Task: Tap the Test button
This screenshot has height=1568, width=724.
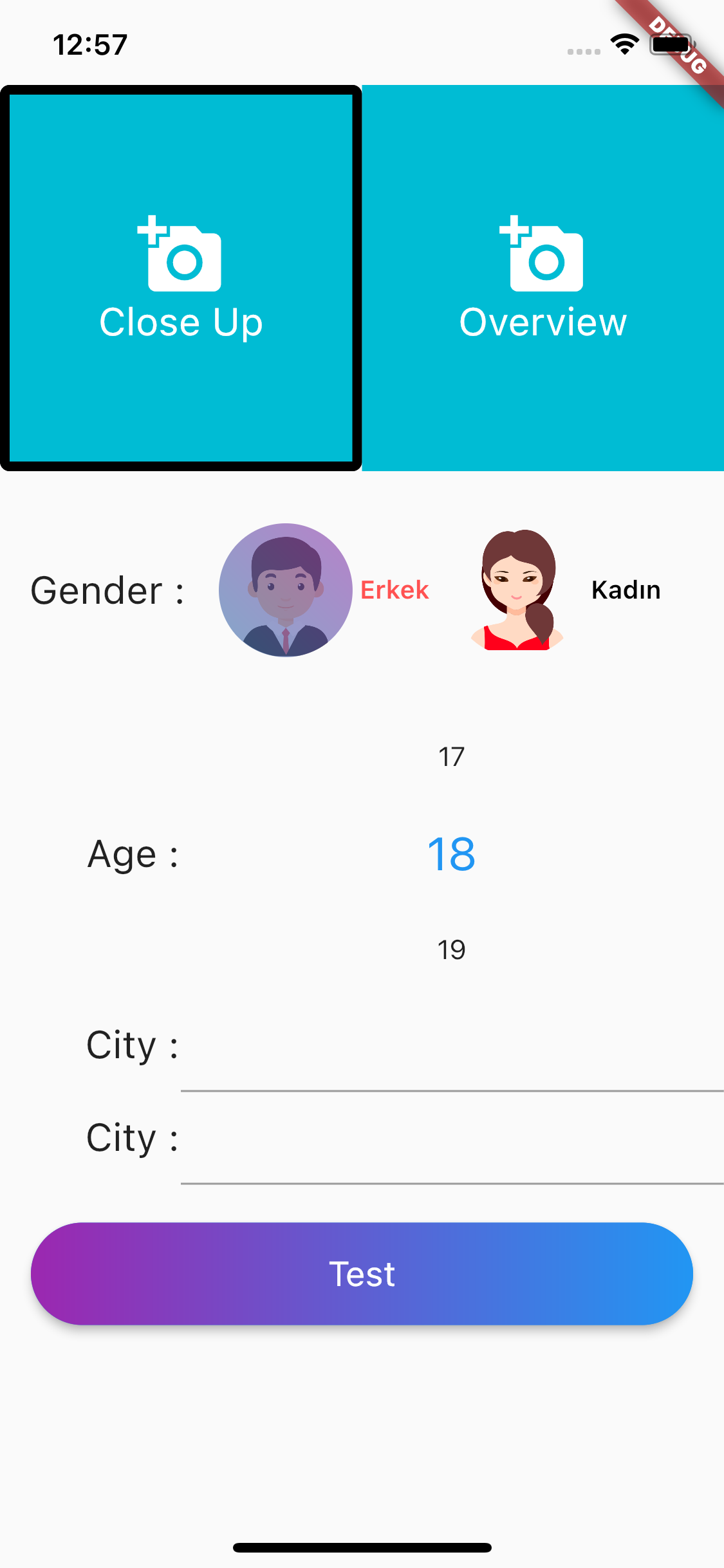Action: point(362,1274)
